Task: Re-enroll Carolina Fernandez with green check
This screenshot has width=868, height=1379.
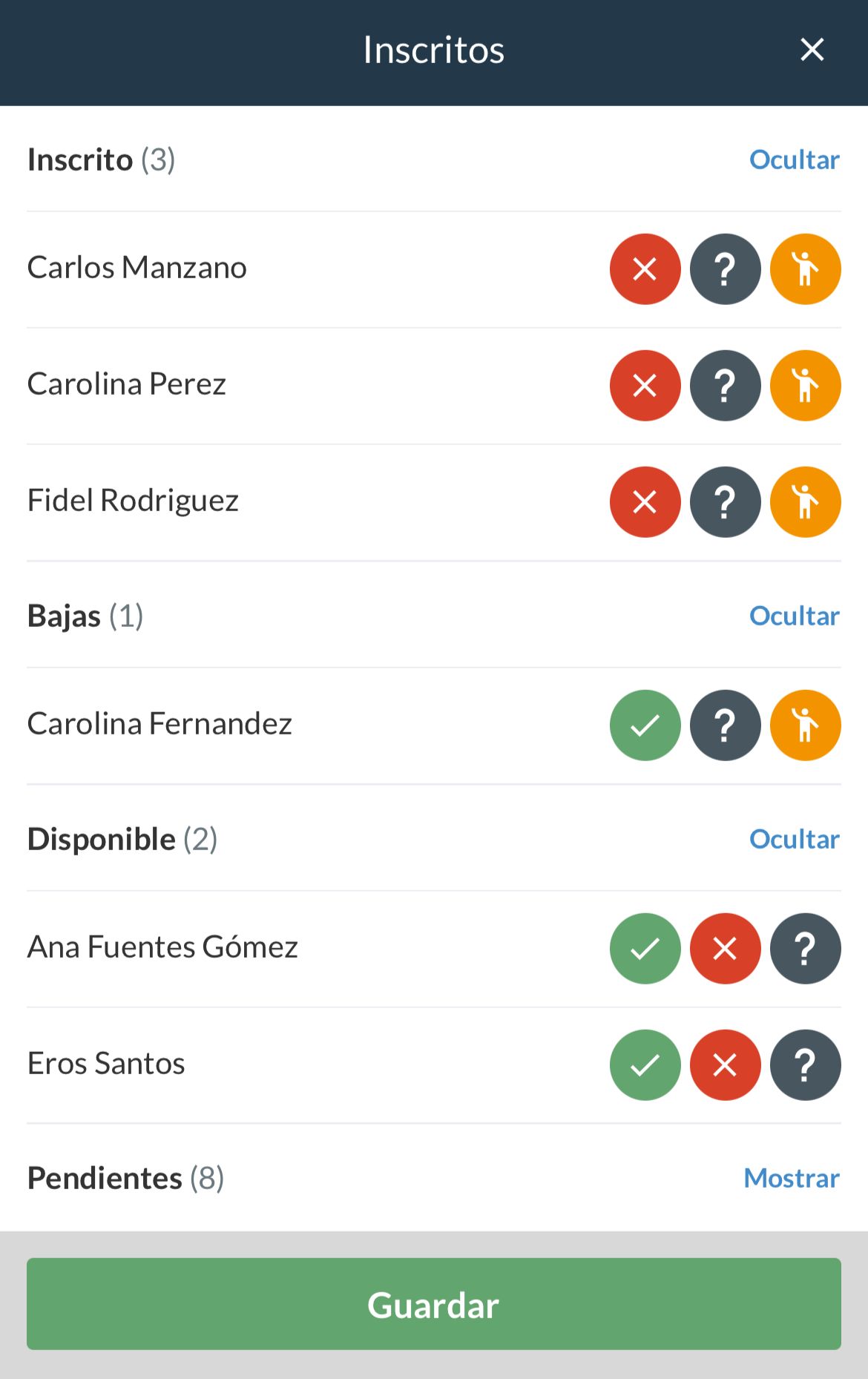Action: pos(644,725)
